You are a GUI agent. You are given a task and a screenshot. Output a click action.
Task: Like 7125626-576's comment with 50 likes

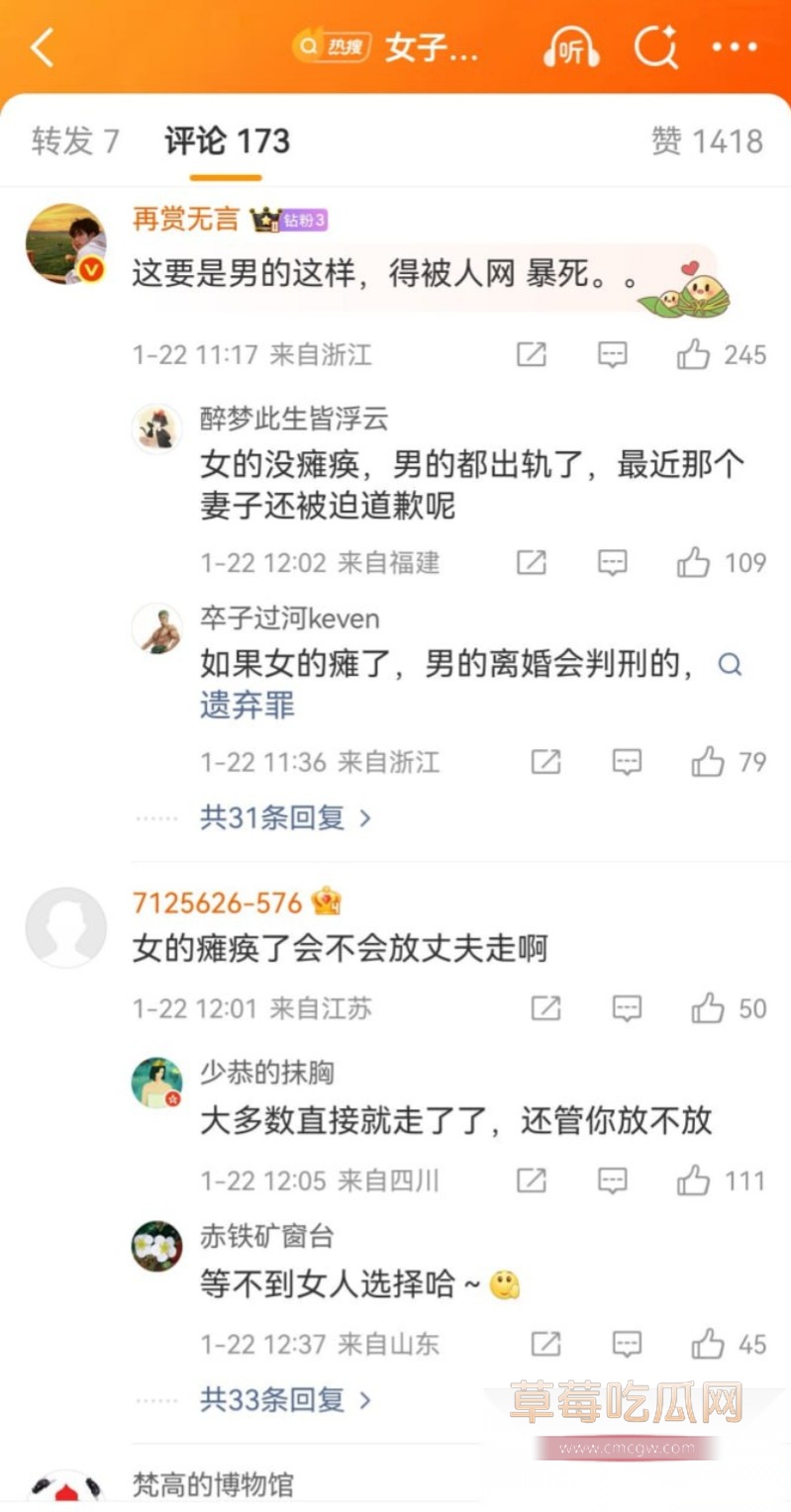[x=707, y=1008]
